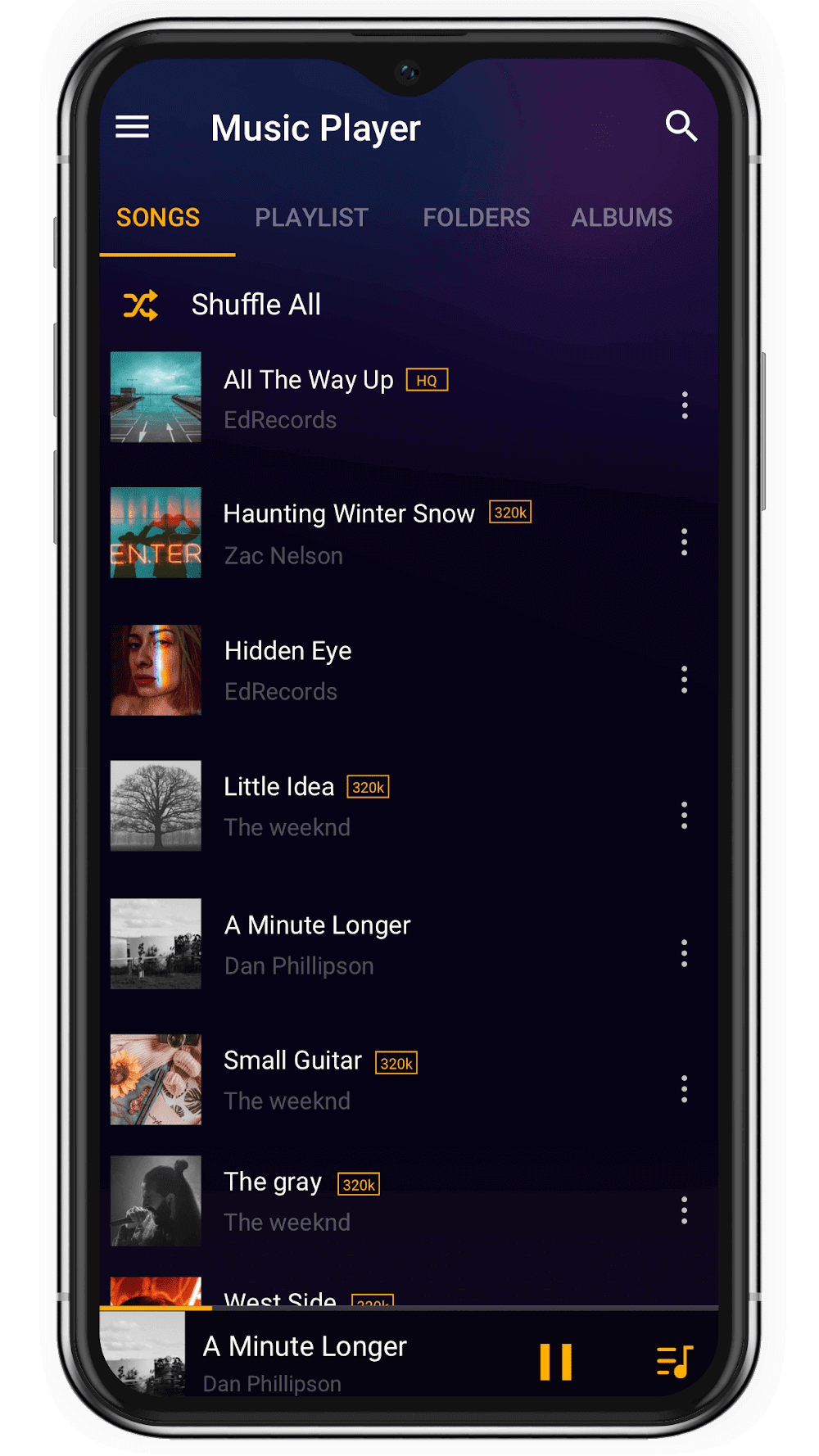Switch to the Albums tab
Viewport: 819px width, 1456px height.
(622, 218)
